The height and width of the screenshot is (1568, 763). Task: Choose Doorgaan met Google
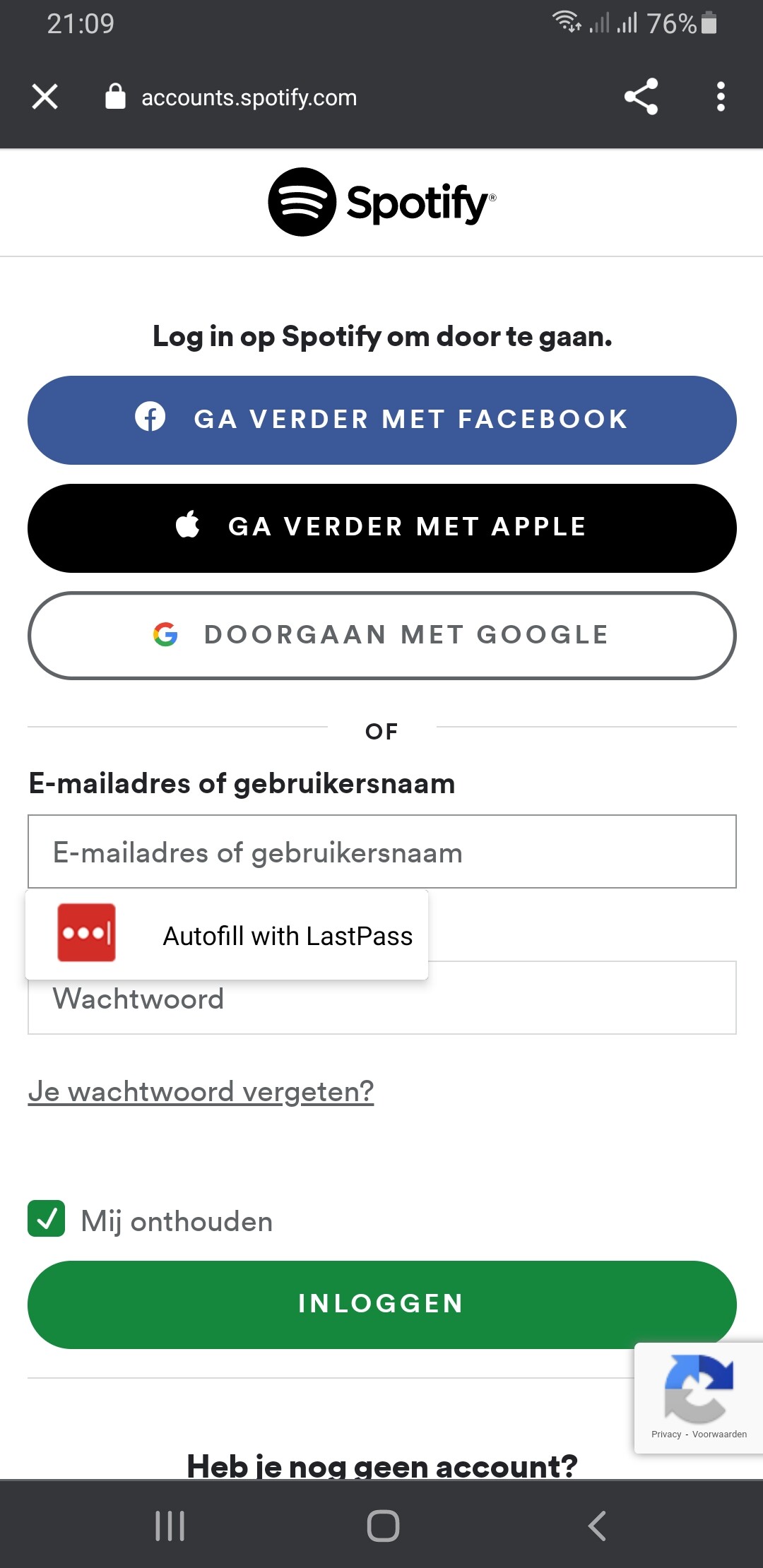[x=381, y=635]
